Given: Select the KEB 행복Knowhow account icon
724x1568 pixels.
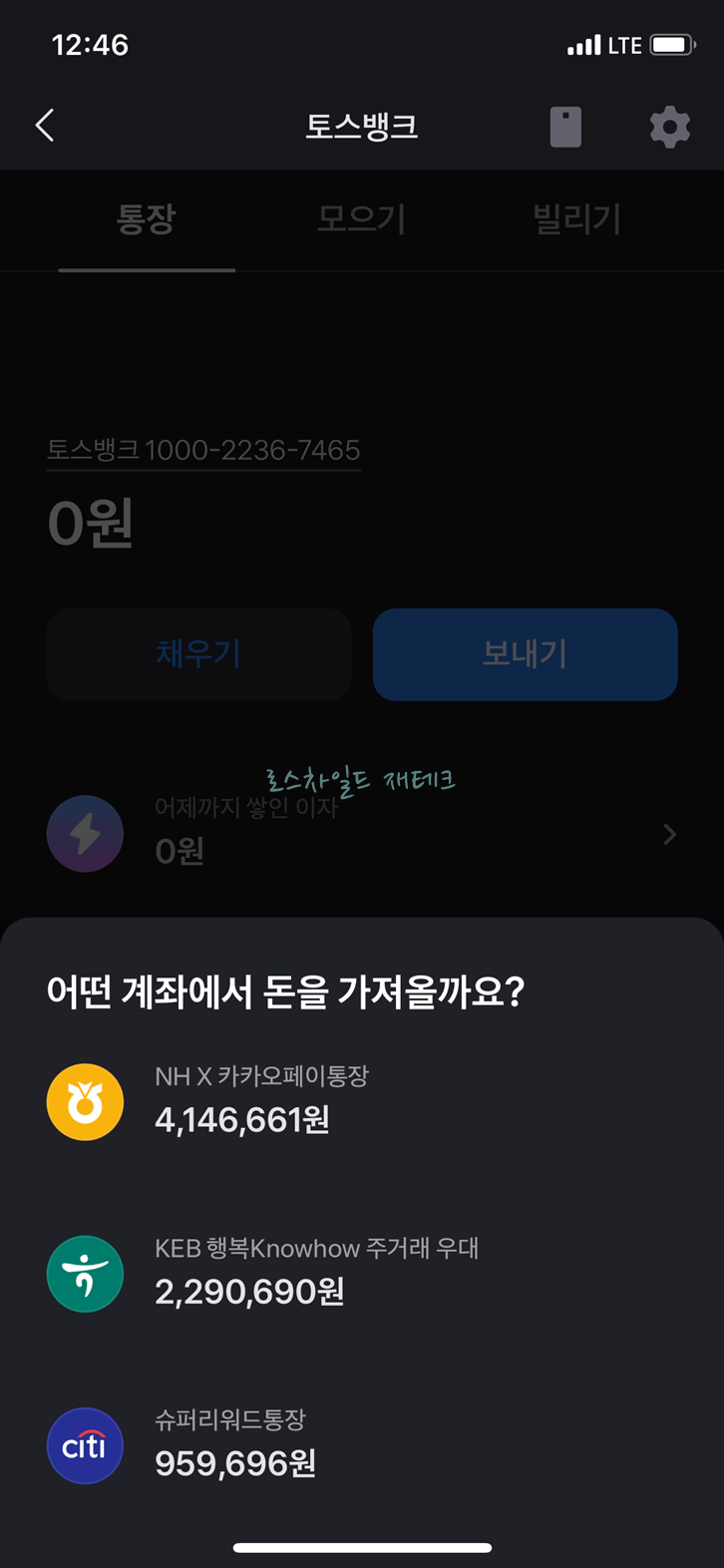Looking at the screenshot, I should [x=85, y=1274].
